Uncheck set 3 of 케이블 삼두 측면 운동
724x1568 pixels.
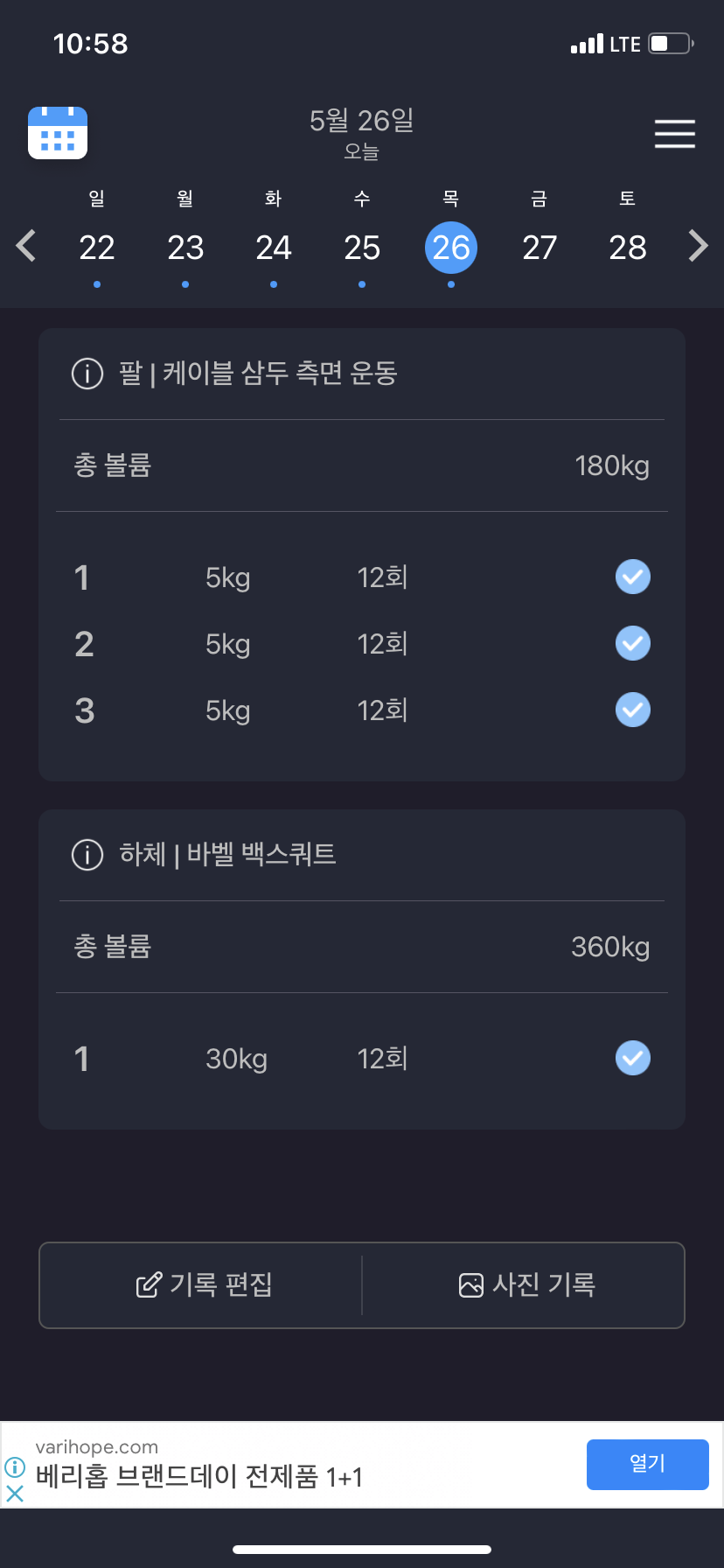pos(633,710)
